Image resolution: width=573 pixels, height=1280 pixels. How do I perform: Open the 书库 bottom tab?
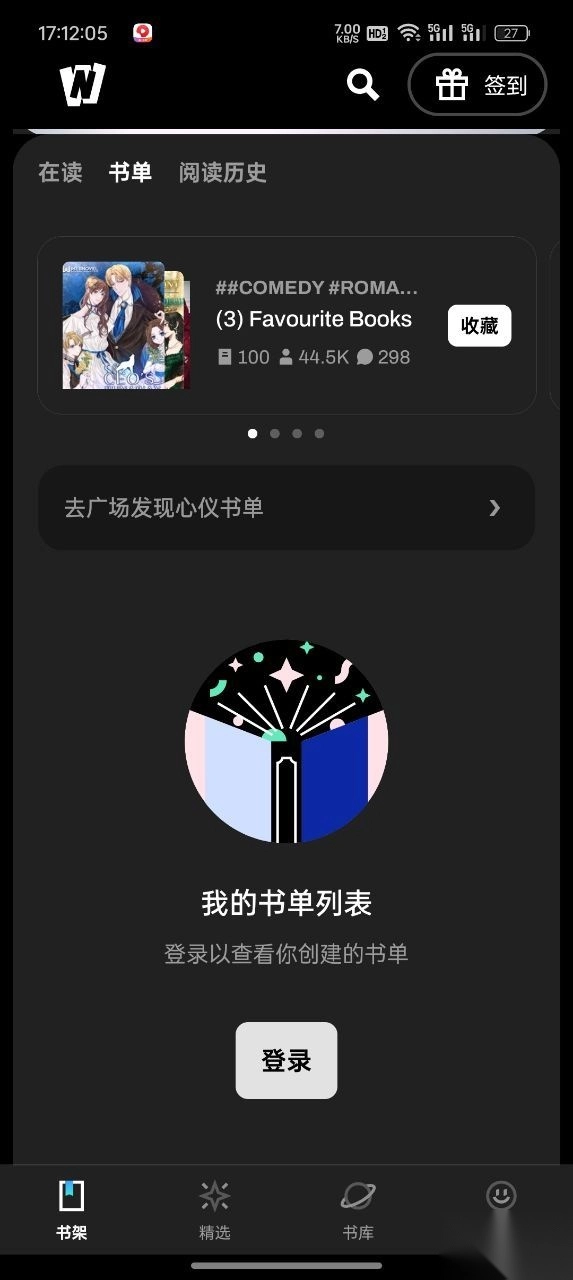click(358, 1210)
